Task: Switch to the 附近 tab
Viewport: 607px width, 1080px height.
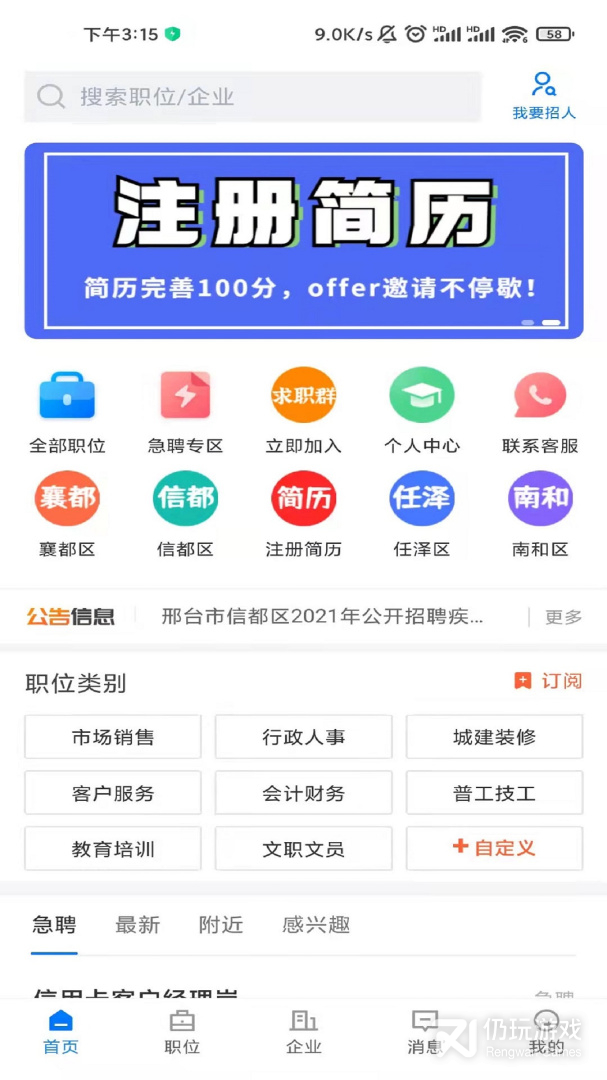Action: (x=221, y=925)
